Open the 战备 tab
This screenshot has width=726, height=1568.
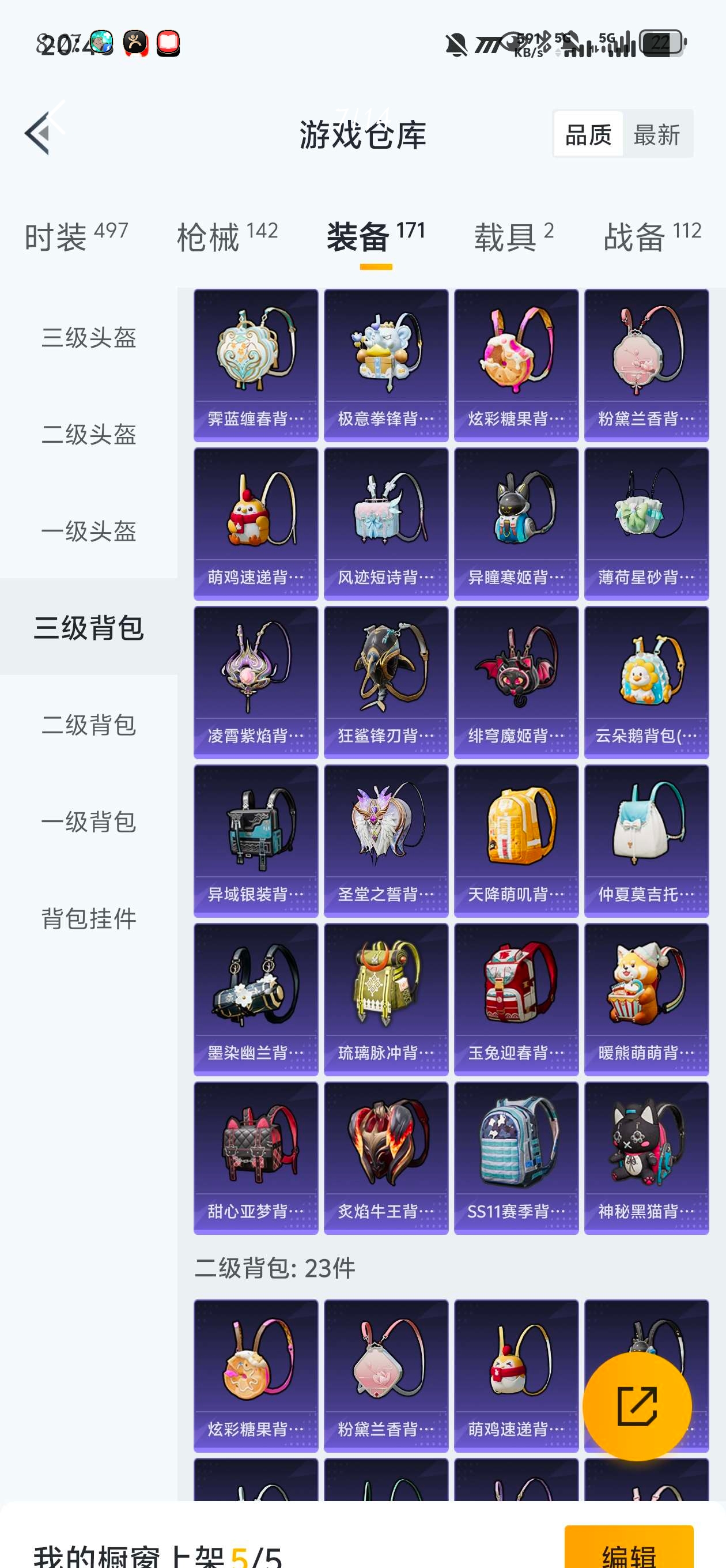pos(652,237)
